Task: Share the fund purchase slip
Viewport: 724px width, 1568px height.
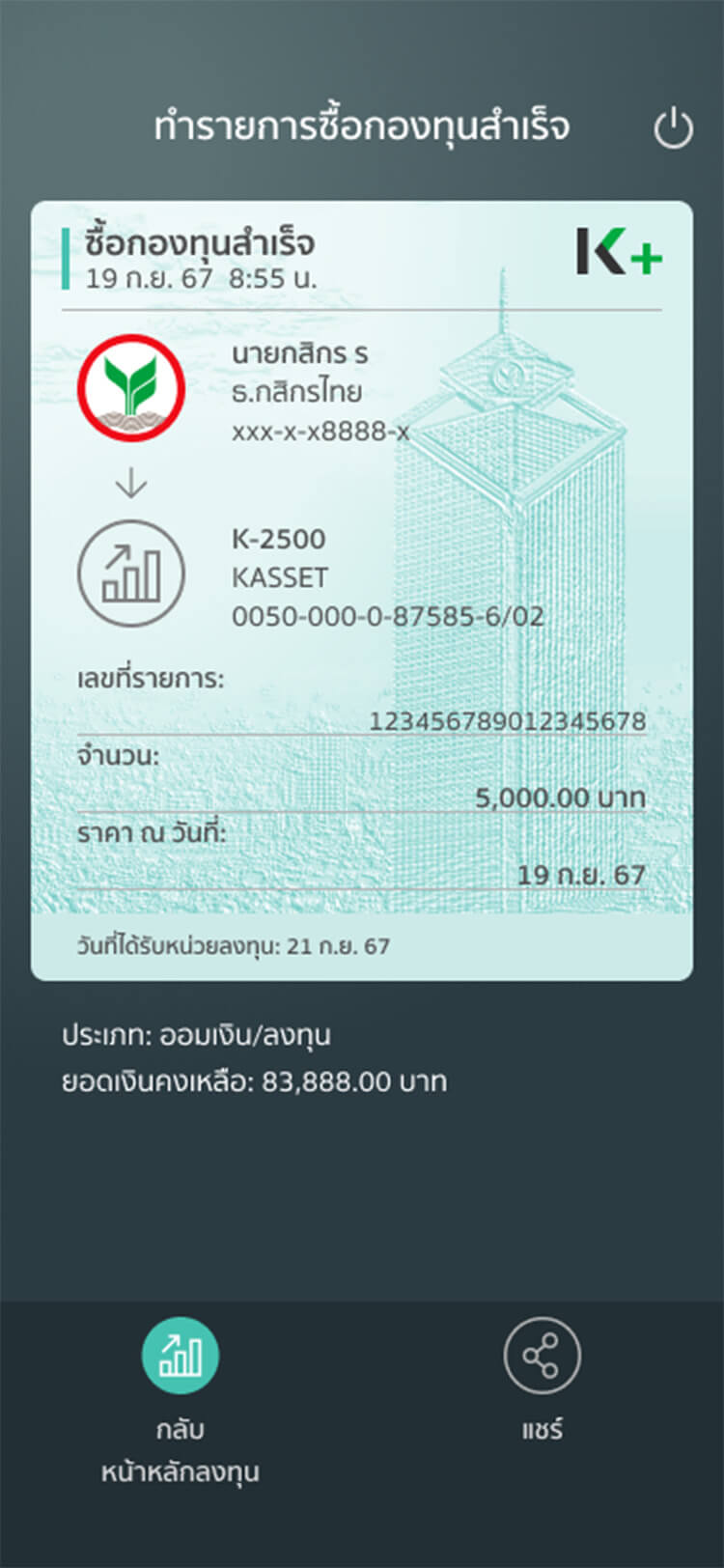Action: [x=542, y=1357]
